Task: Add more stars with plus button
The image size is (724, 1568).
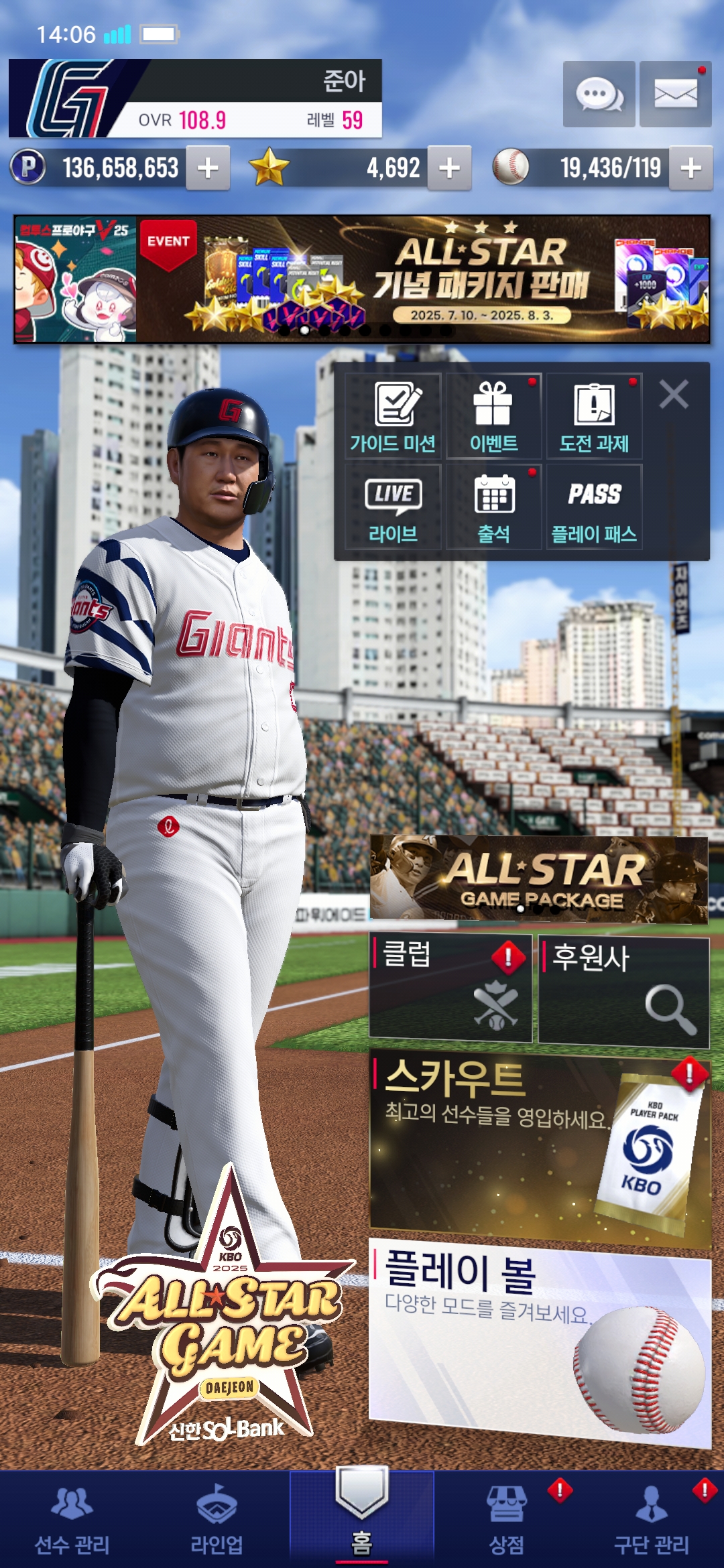Action: tap(449, 168)
